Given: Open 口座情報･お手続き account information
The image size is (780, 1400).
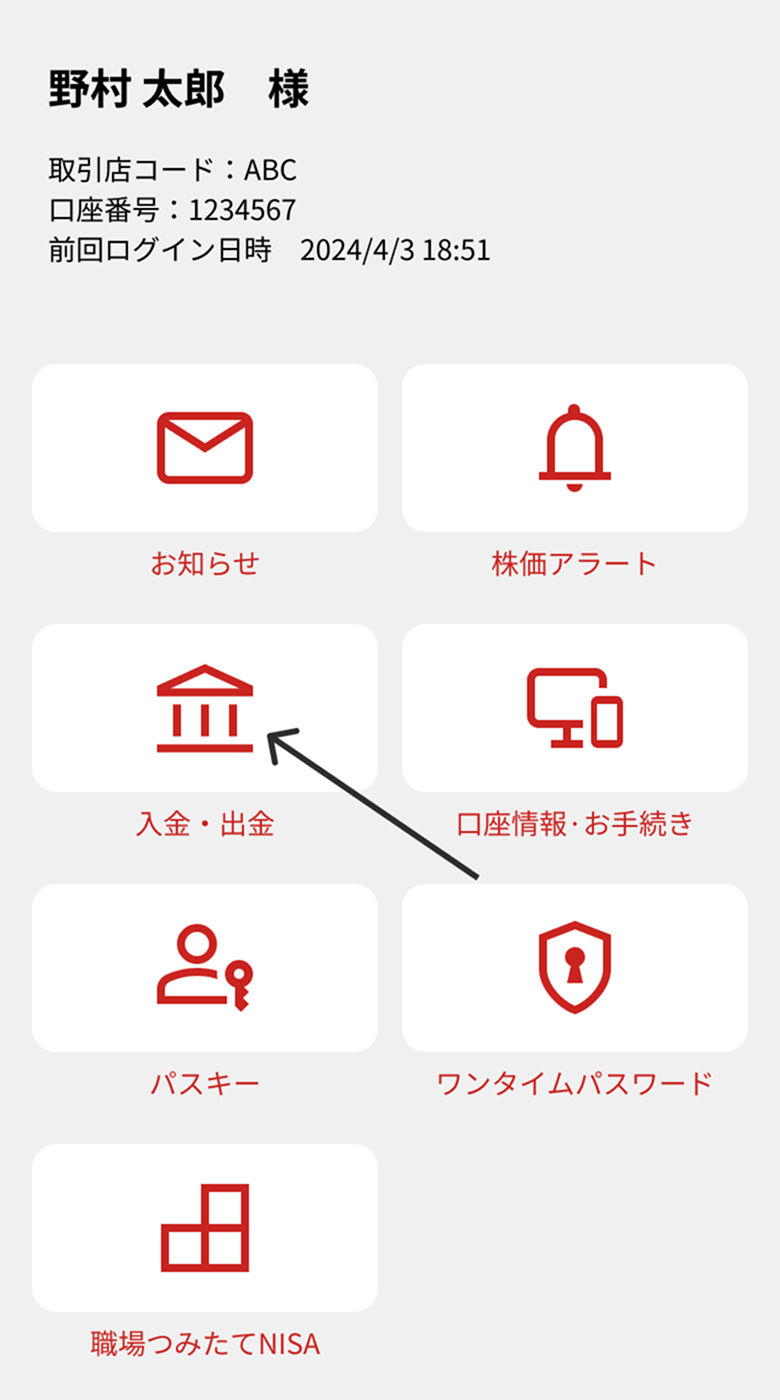Looking at the screenshot, I should click(x=575, y=708).
